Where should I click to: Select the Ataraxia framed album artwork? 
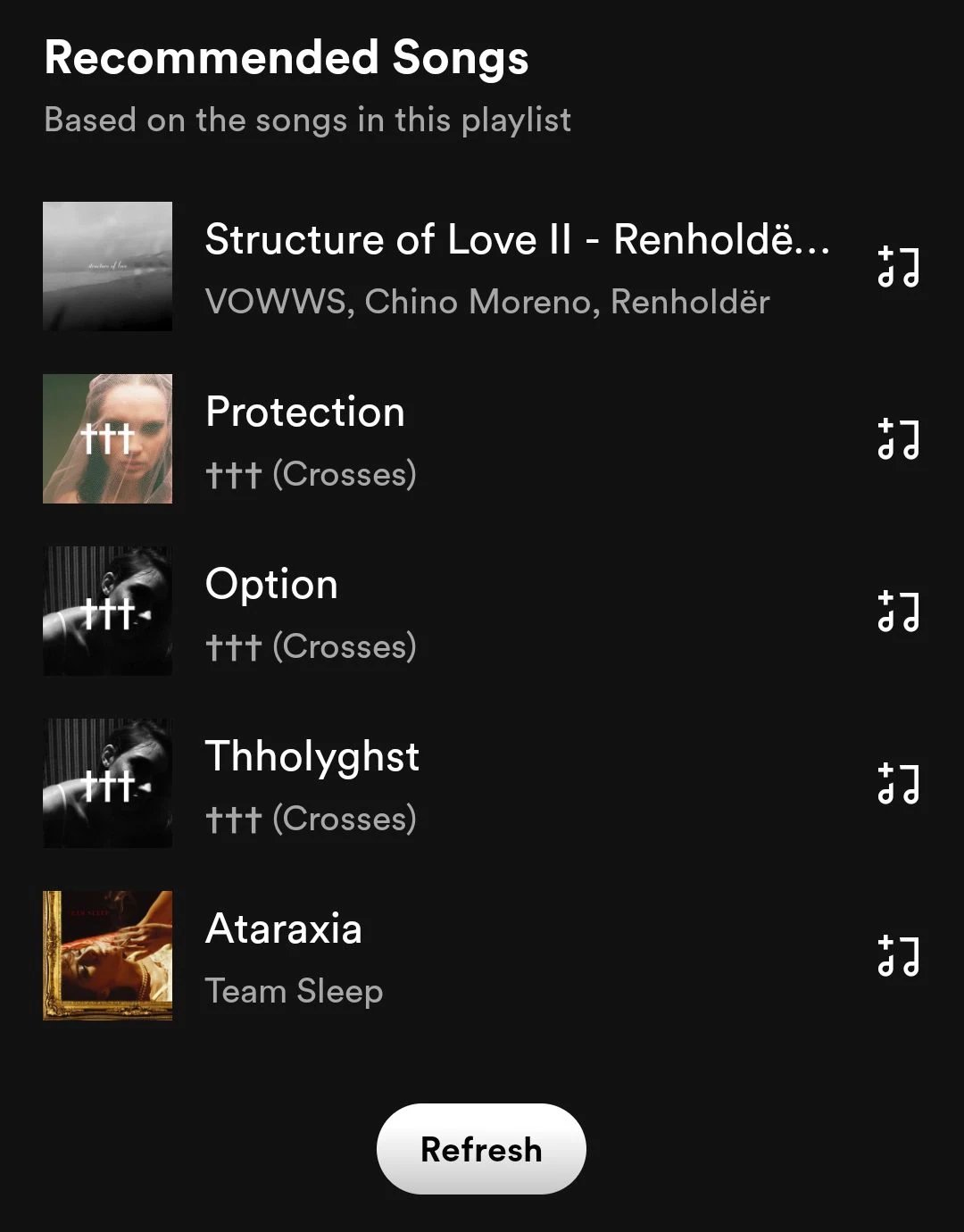pyautogui.click(x=107, y=955)
